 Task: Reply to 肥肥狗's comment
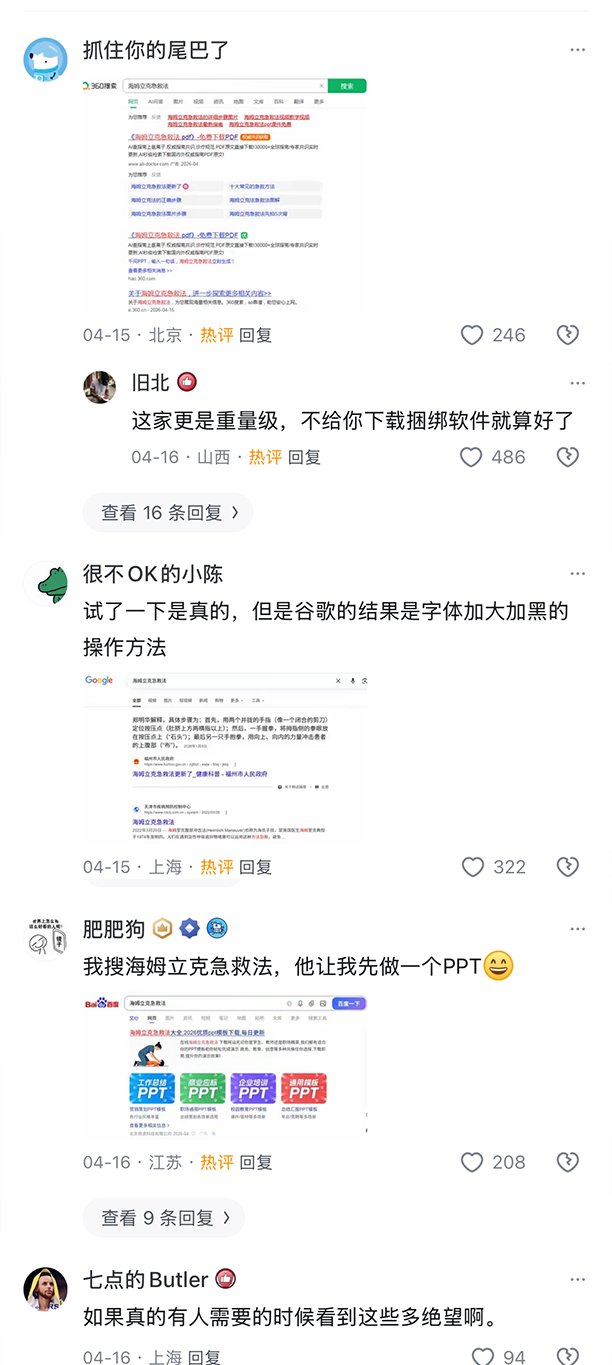(x=255, y=1162)
